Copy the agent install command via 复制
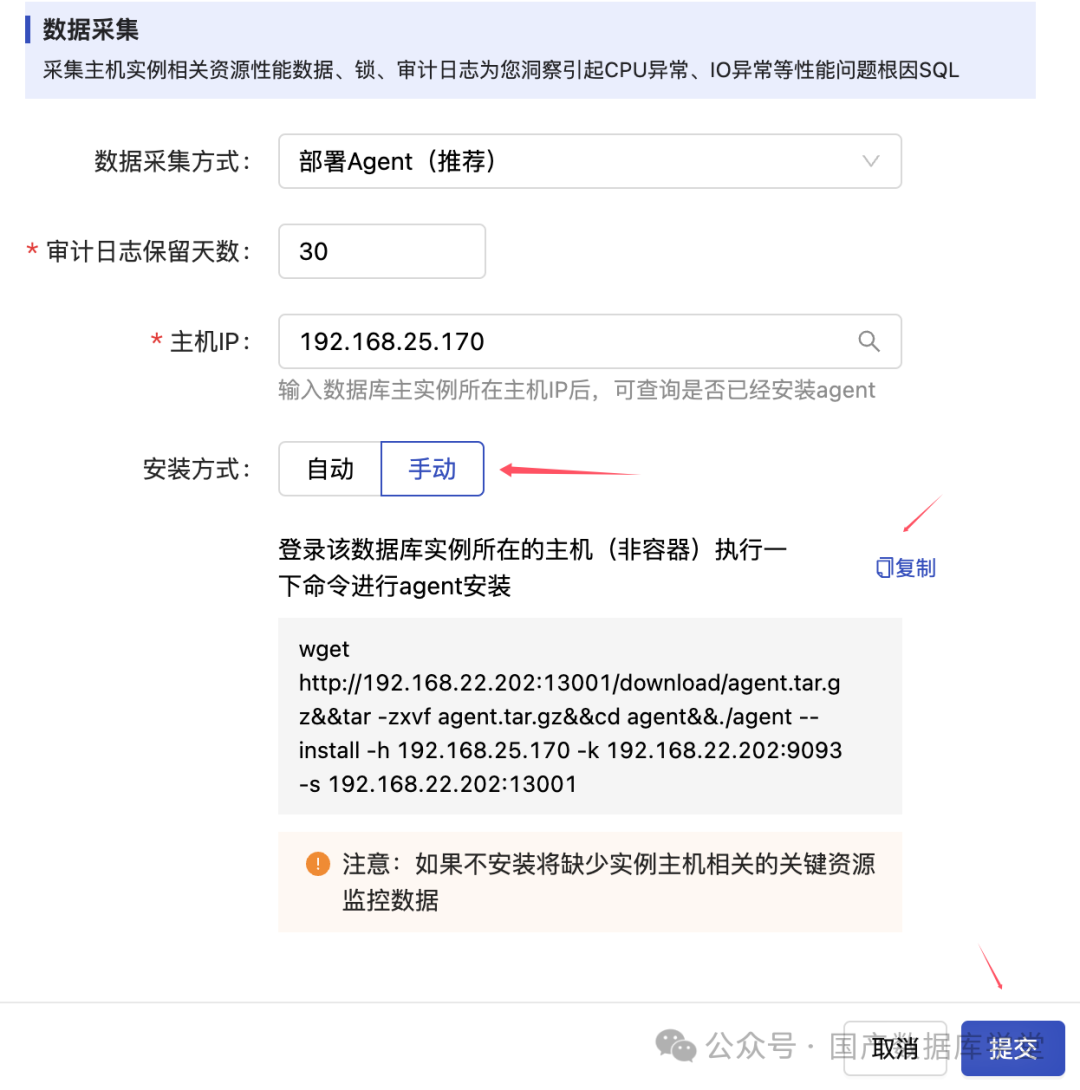The image size is (1080, 1090). [906, 568]
